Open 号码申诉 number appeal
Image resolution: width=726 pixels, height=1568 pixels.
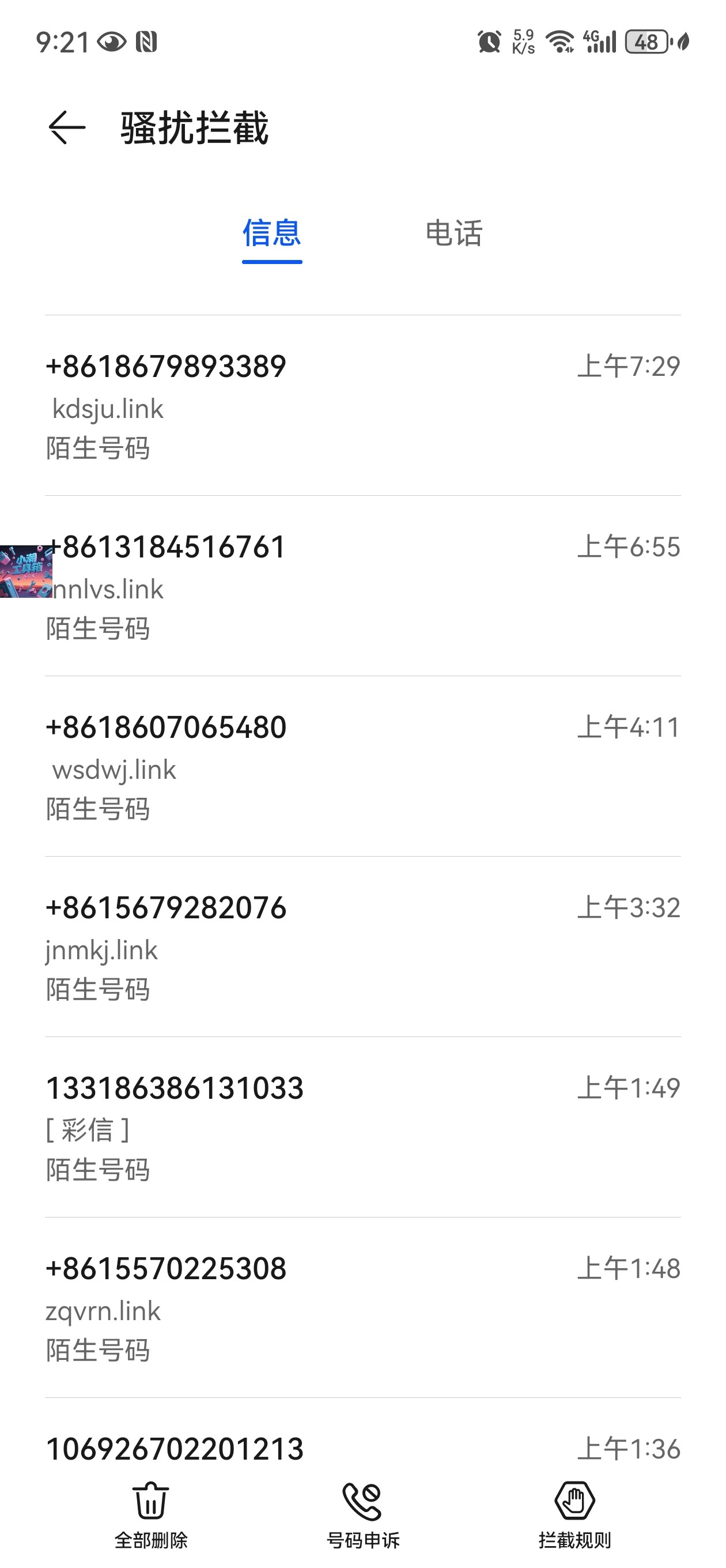click(x=362, y=1514)
